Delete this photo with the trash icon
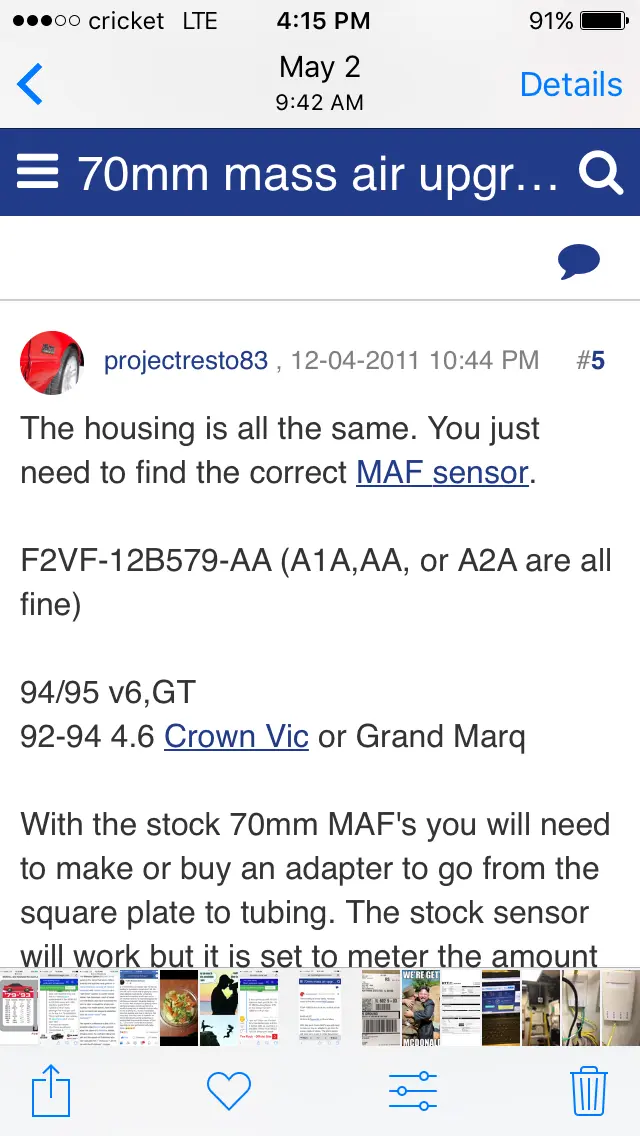This screenshot has height=1136, width=640. pos(589,1090)
